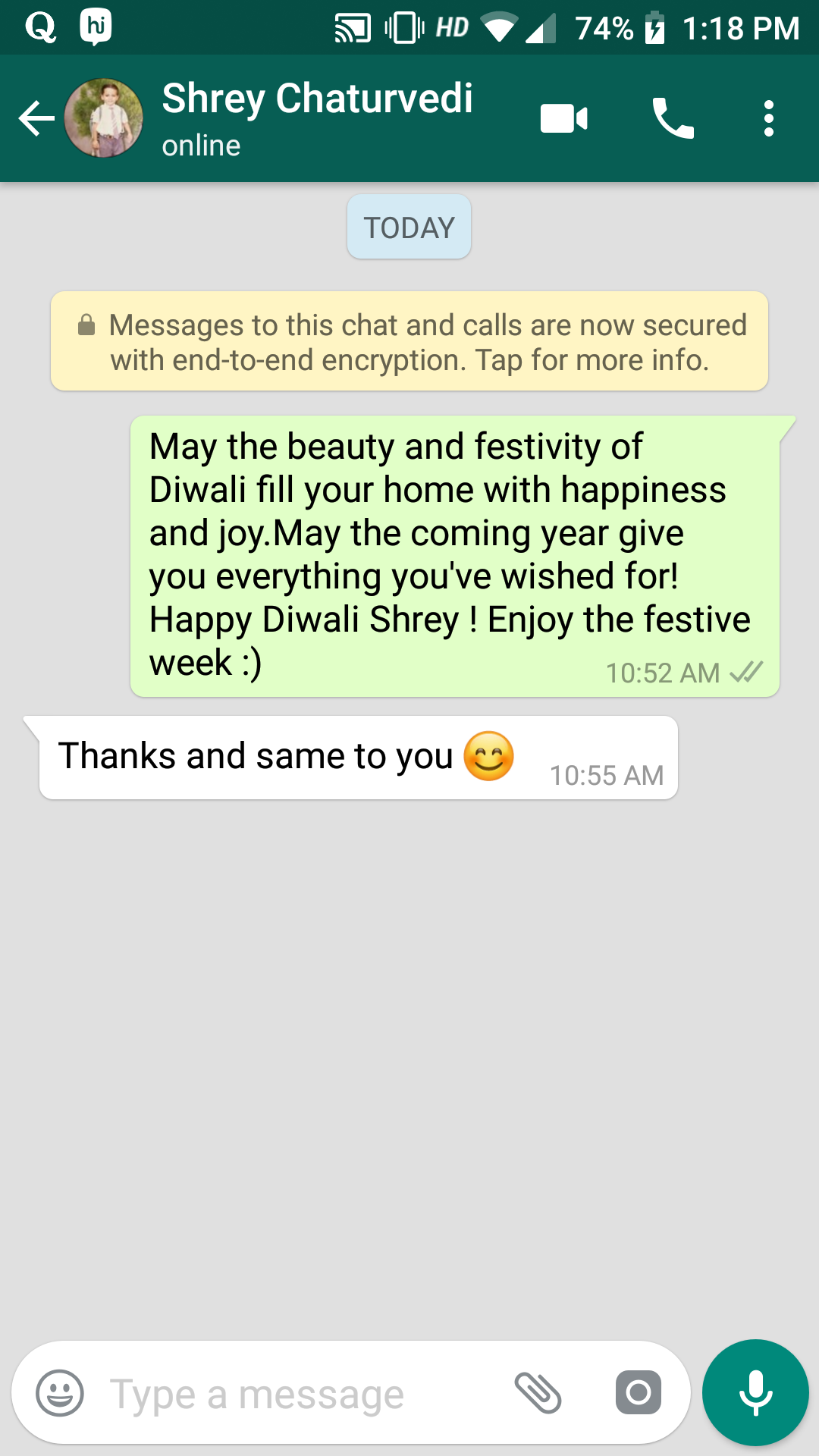
Task: Open the overflow menu
Action: coord(768,119)
